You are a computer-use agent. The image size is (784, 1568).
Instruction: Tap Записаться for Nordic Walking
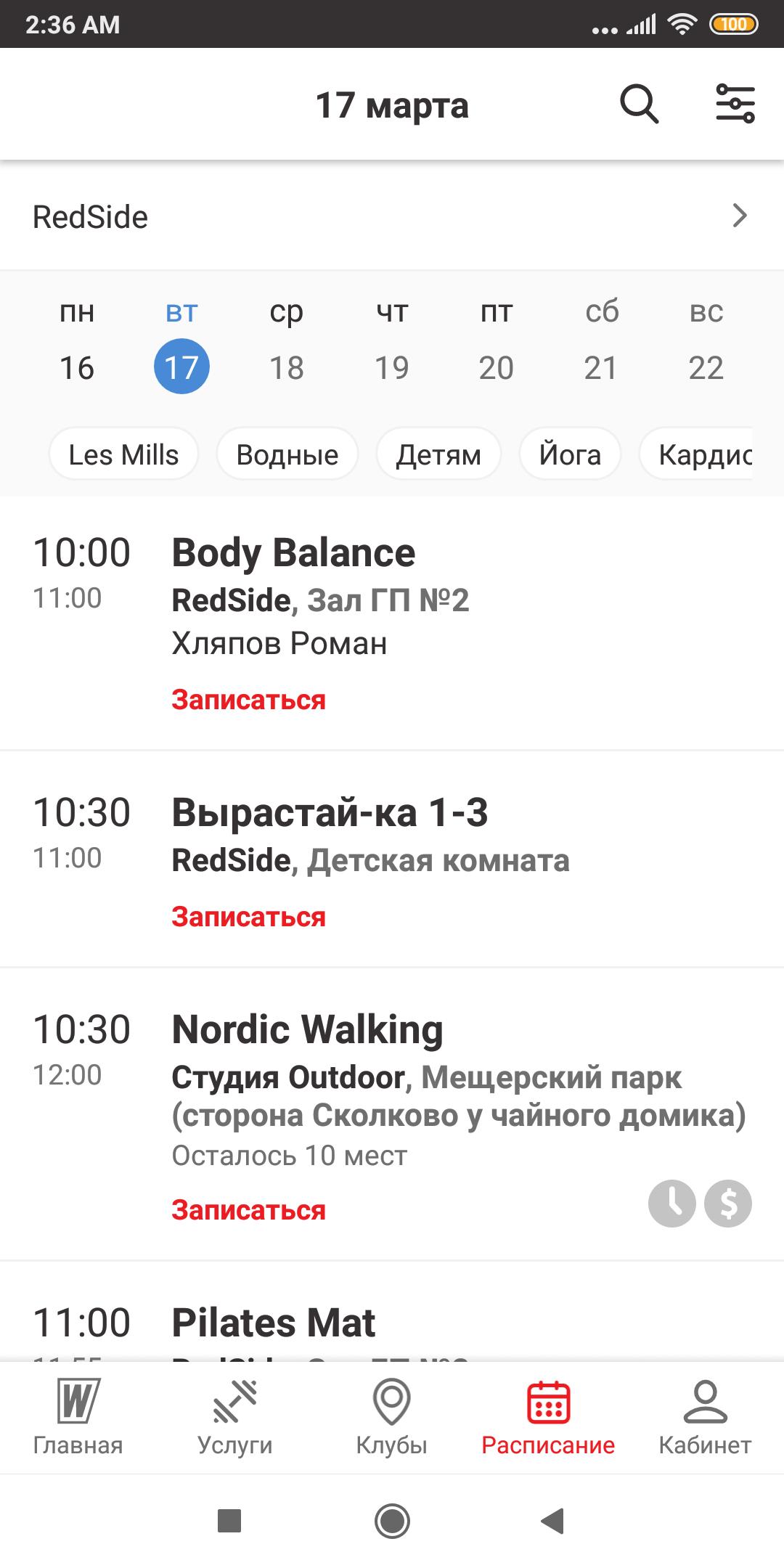click(x=248, y=1210)
